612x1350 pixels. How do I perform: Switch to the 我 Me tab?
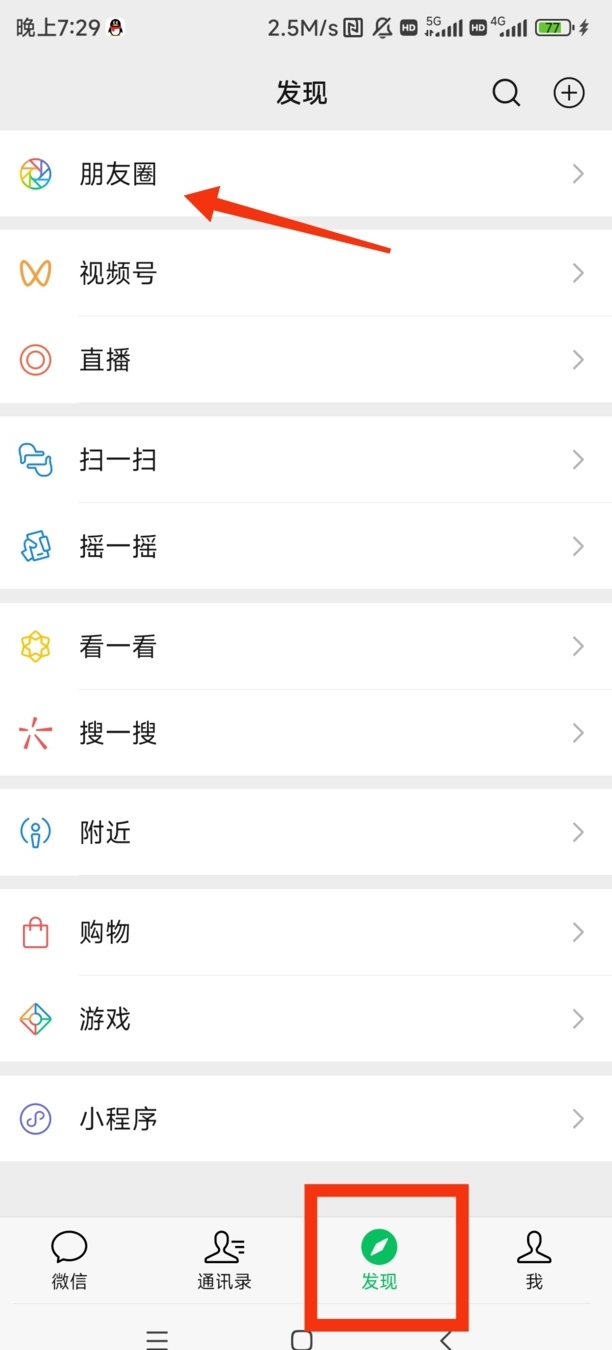pyautogui.click(x=534, y=1260)
